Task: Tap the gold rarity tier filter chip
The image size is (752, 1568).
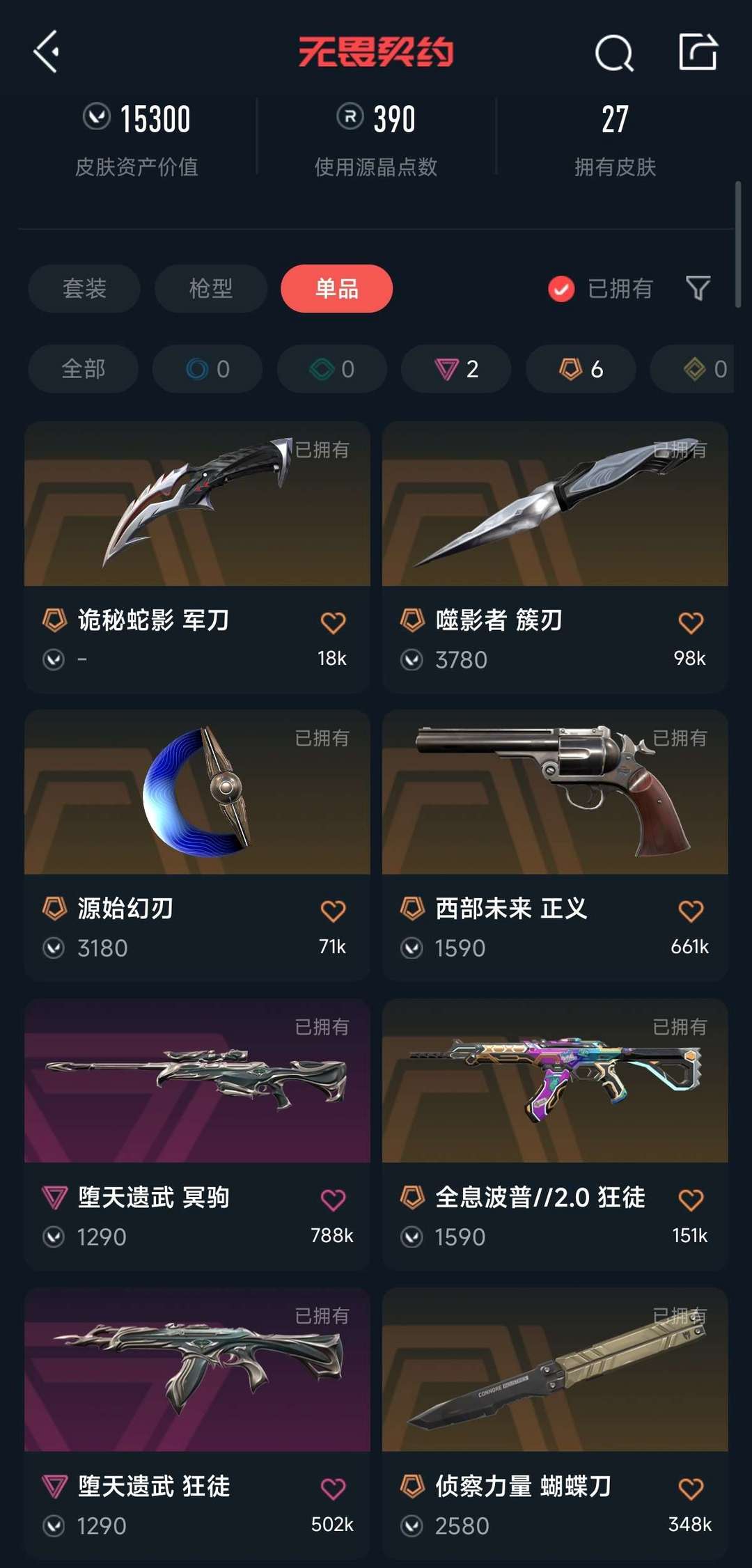Action: coord(696,369)
